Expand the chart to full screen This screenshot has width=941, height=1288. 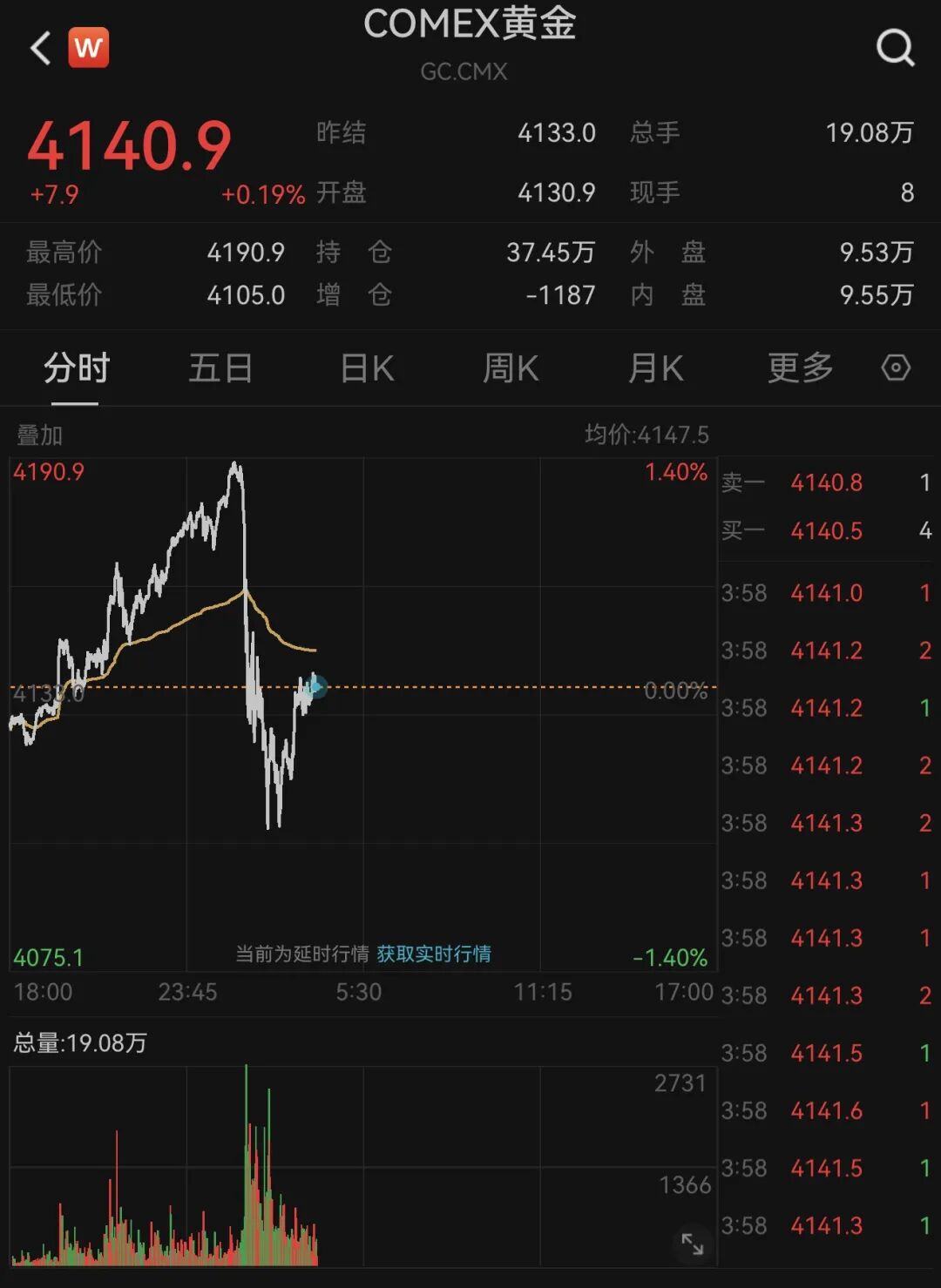point(693,1244)
